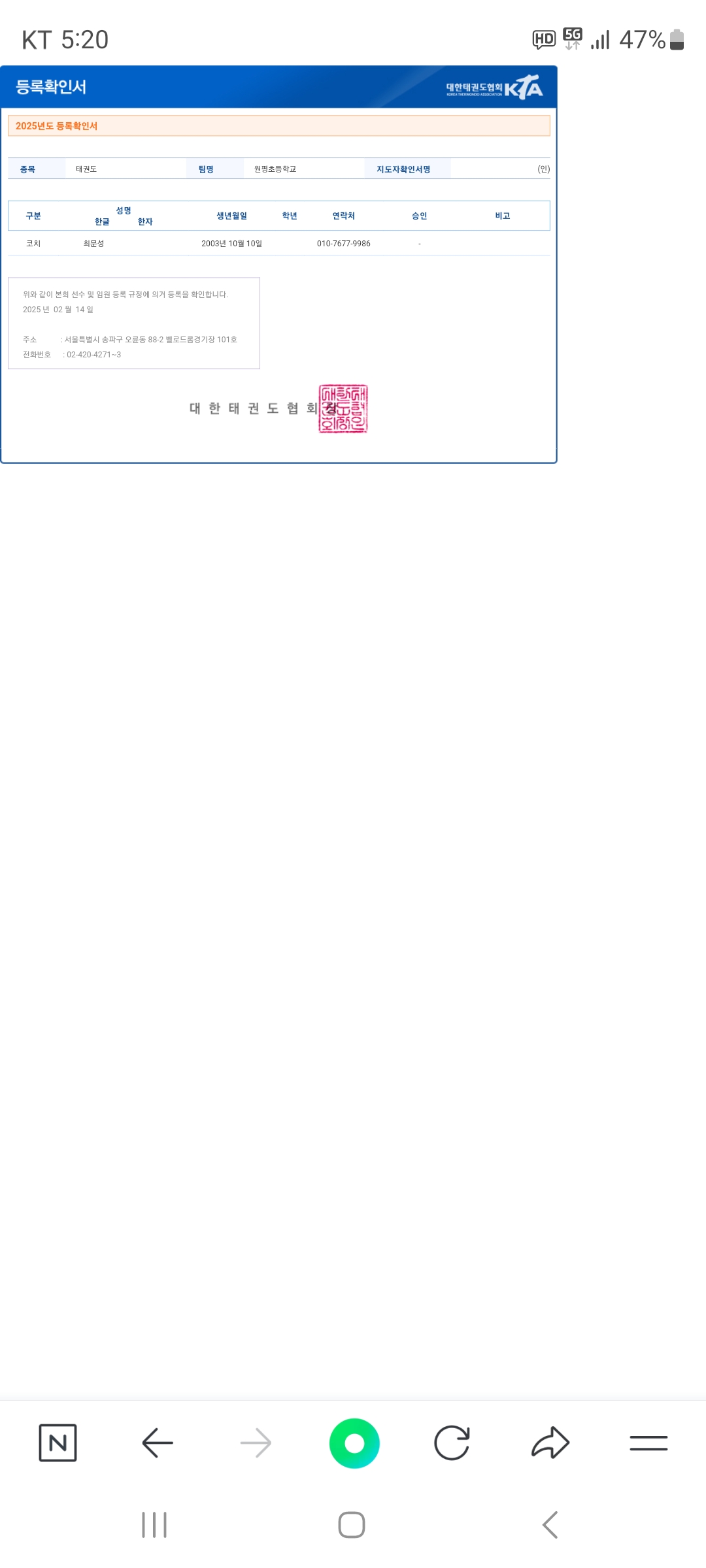
Task: Open the browser hamburger menu
Action: pyautogui.click(x=648, y=1443)
